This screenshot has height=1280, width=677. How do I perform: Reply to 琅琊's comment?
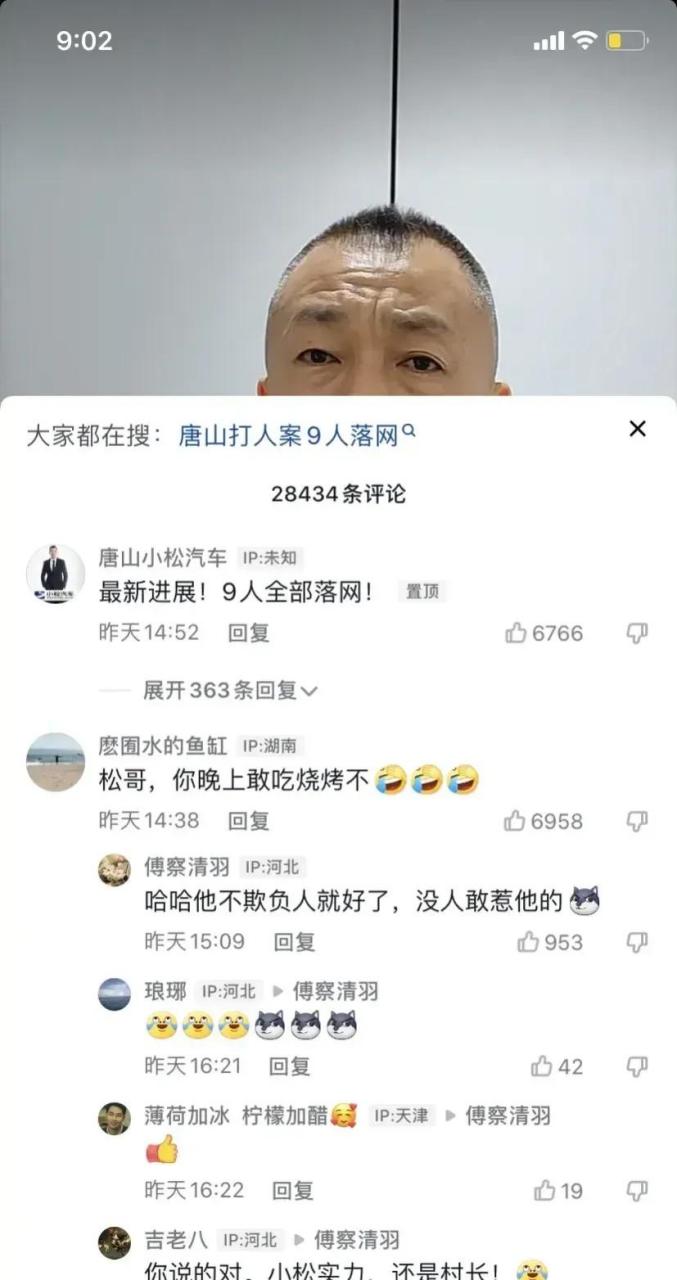tap(290, 1066)
